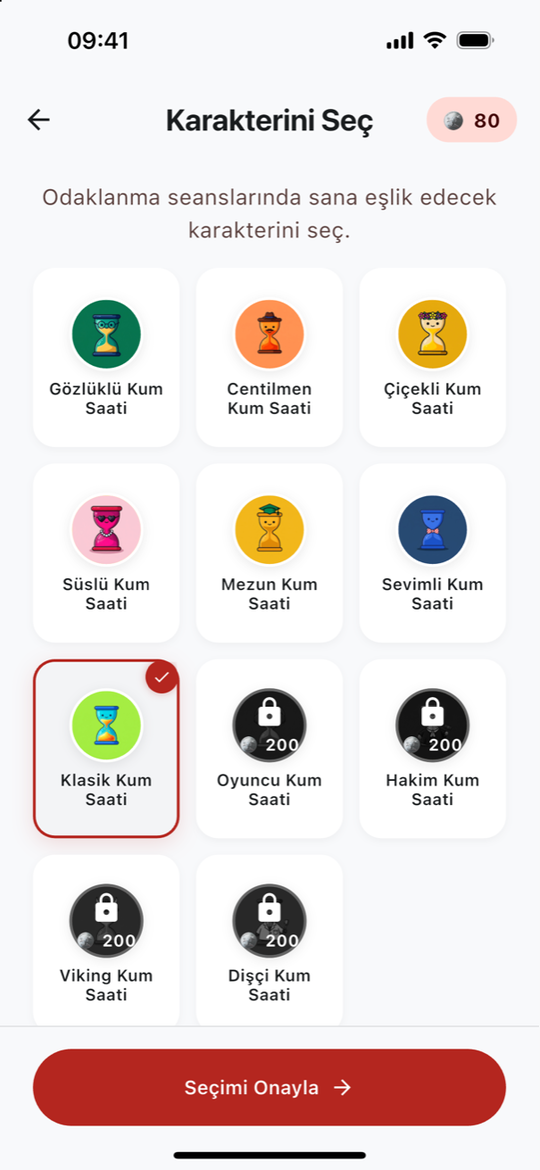Image resolution: width=540 pixels, height=1170 pixels.
Task: Confirm with the Seçimi Onayla button
Action: (269, 1087)
